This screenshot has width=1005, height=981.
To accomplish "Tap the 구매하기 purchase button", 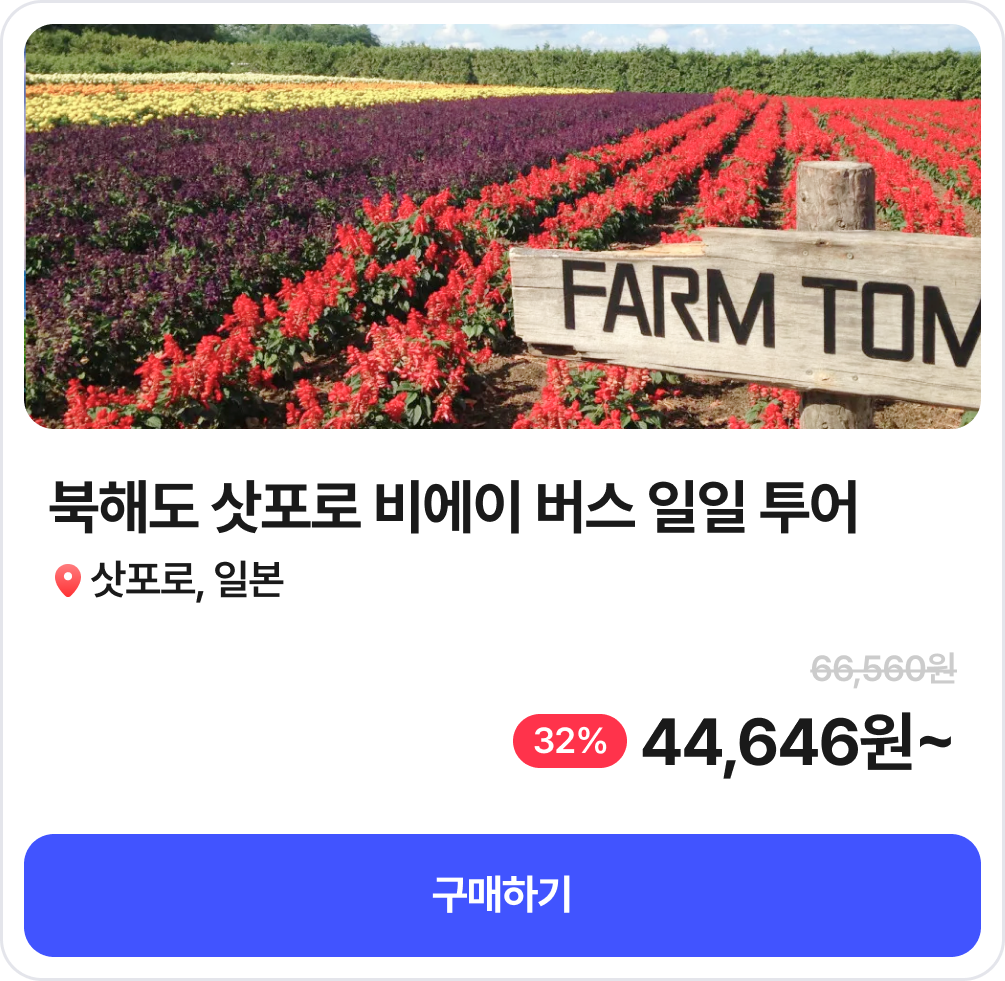I will pos(502,895).
